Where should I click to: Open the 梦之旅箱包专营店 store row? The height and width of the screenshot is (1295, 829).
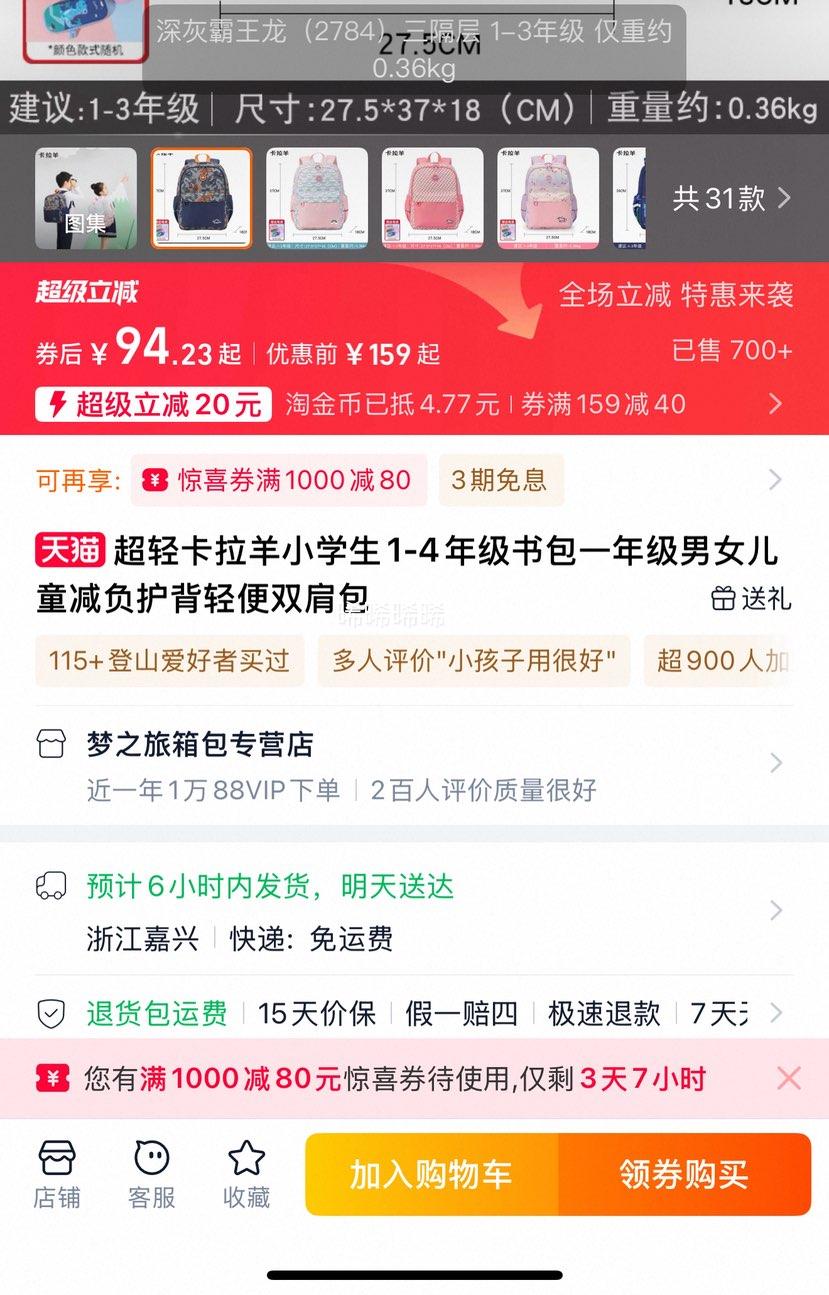point(414,765)
